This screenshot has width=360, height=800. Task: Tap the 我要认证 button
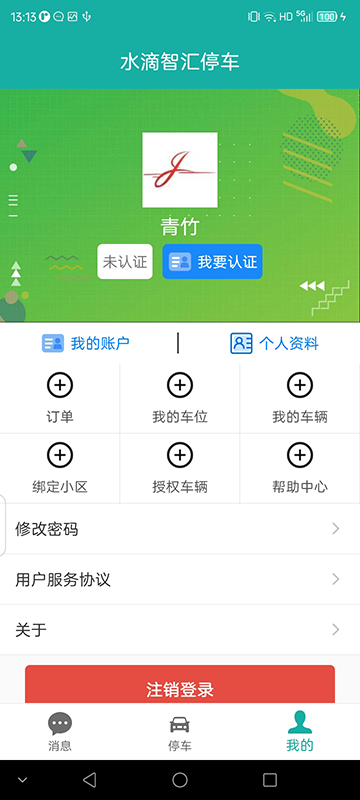(213, 262)
